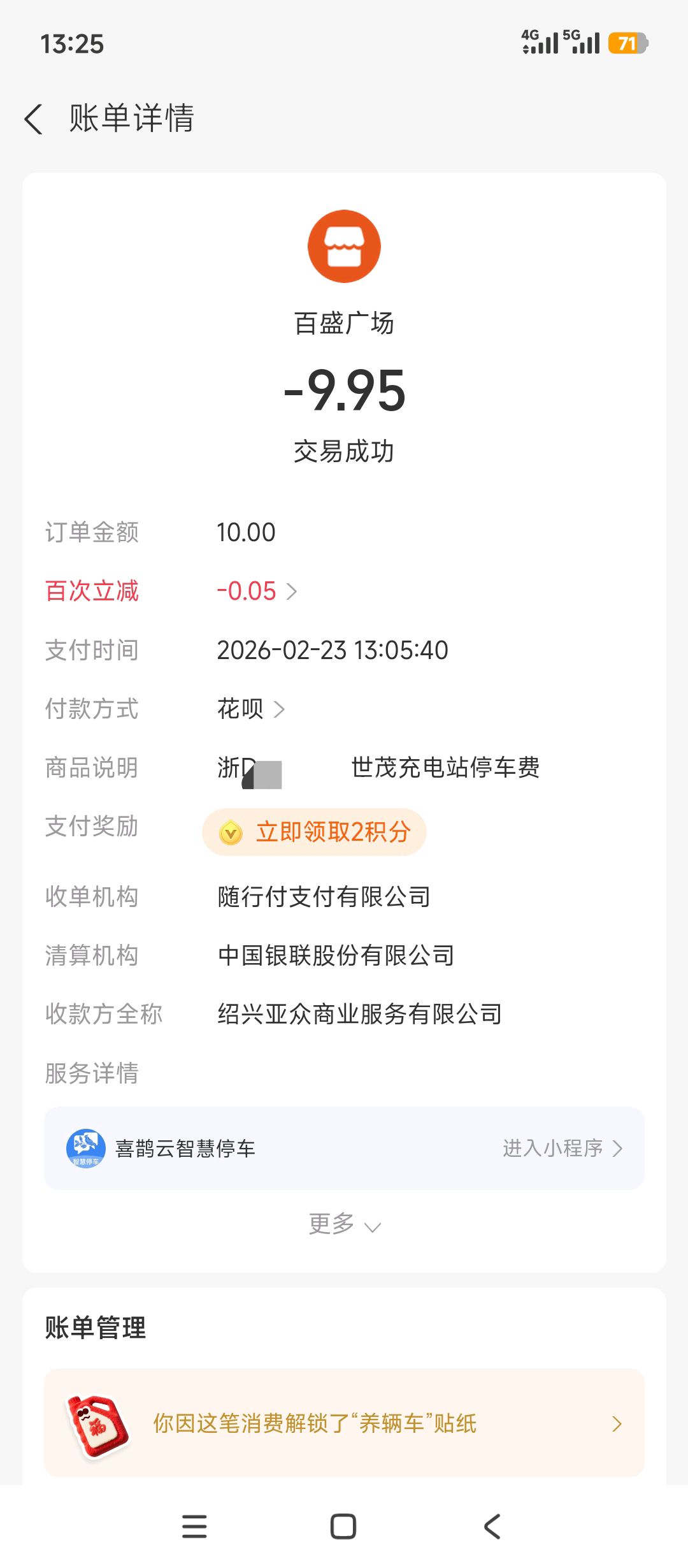The width and height of the screenshot is (688, 1568).
Task: View 花呗 payment method details
Action: click(x=250, y=709)
